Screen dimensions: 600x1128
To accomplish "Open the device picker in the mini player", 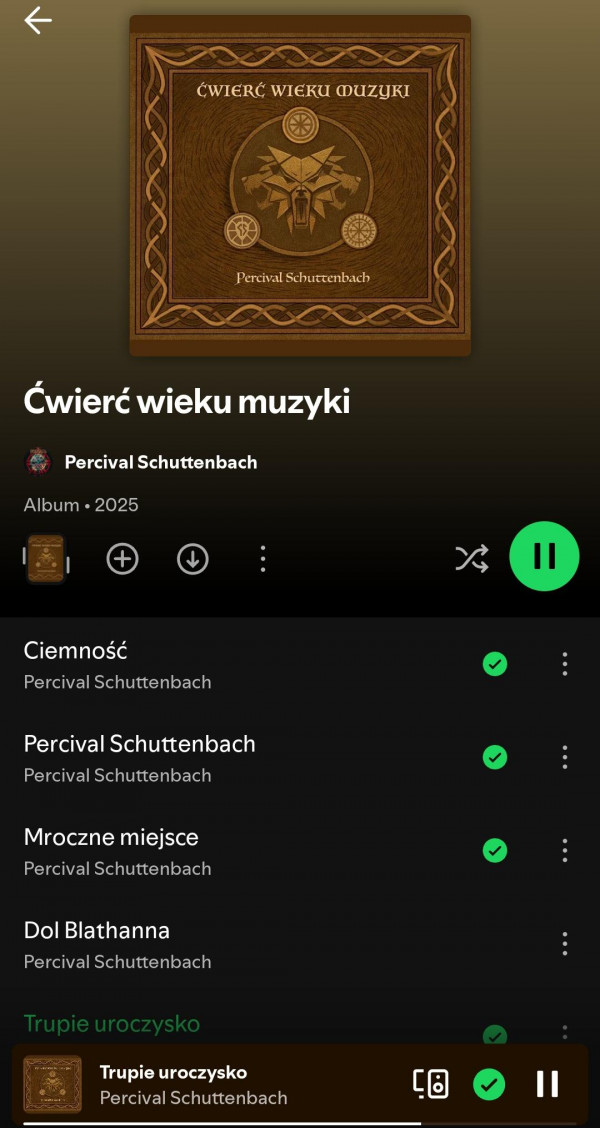I will click(431, 1084).
